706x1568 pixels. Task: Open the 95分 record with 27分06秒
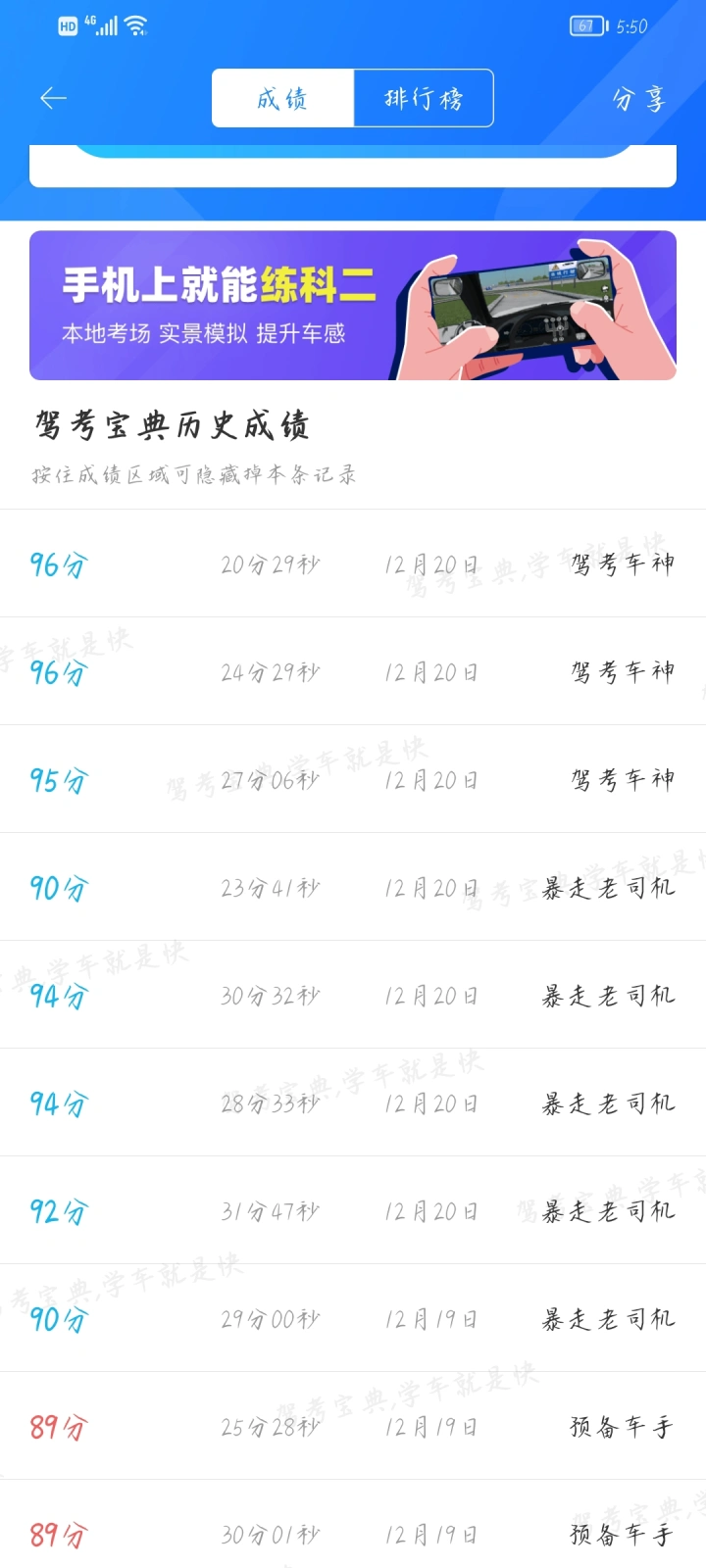pos(353,779)
